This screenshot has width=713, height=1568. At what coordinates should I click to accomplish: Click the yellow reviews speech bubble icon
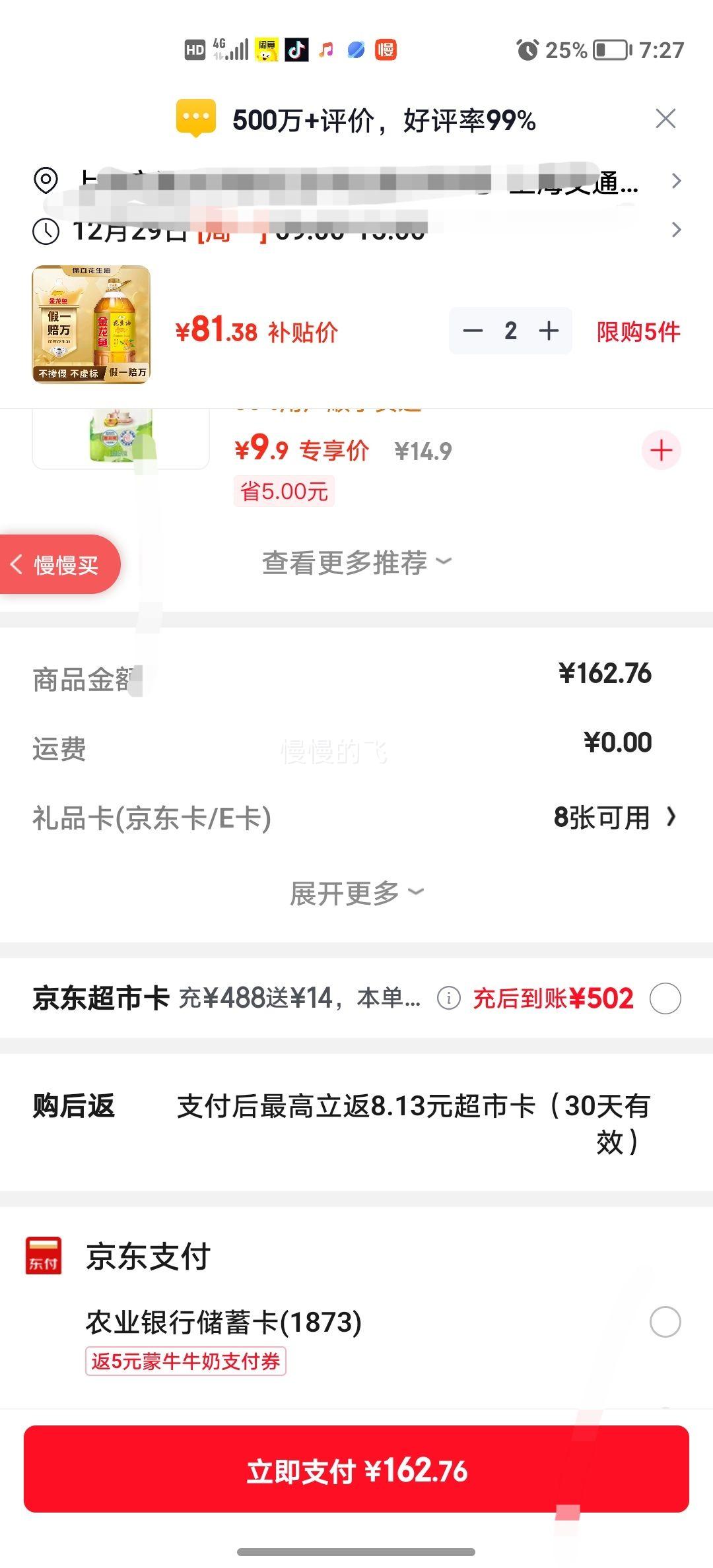pyautogui.click(x=195, y=116)
